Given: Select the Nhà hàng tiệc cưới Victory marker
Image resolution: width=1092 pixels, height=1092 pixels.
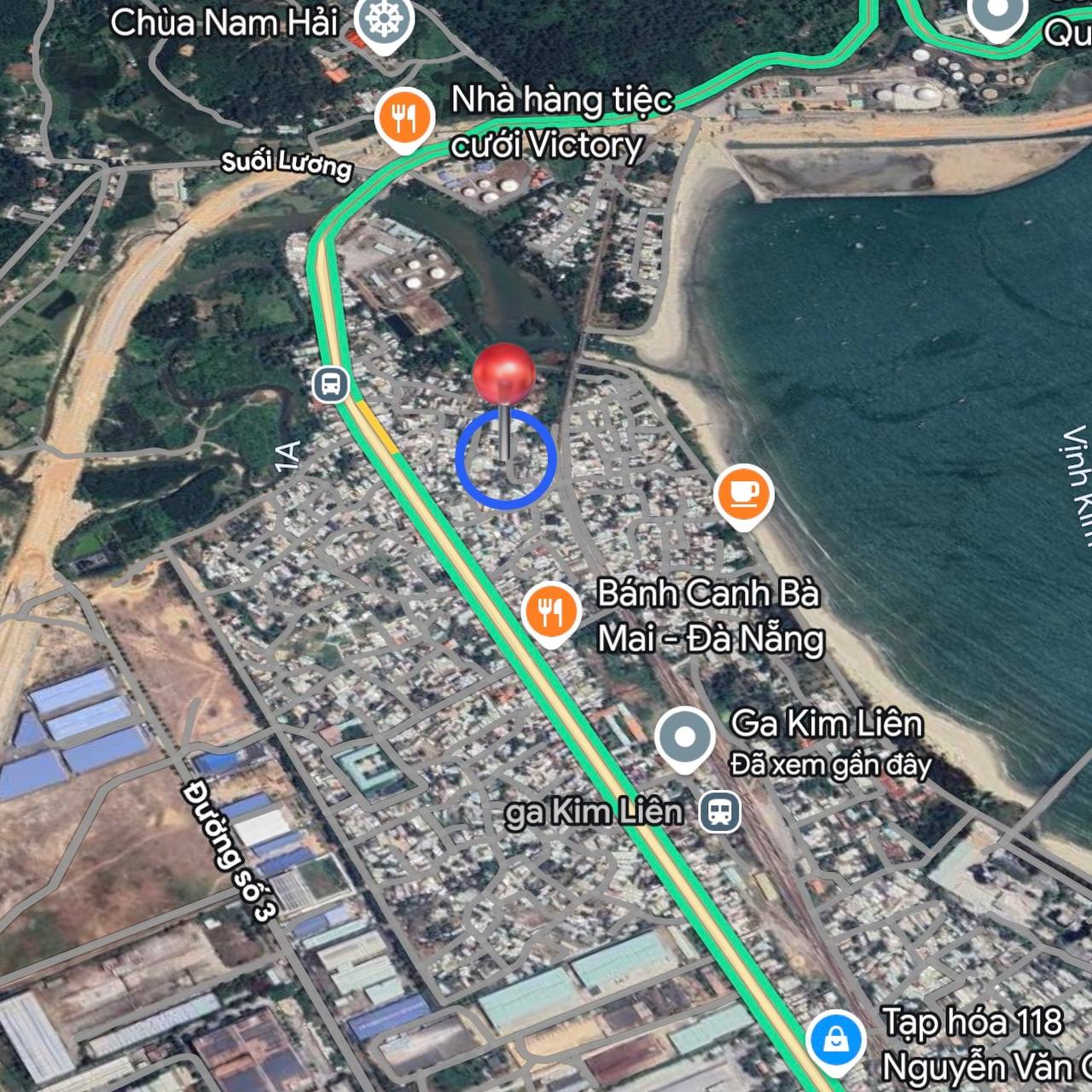Looking at the screenshot, I should (404, 118).
